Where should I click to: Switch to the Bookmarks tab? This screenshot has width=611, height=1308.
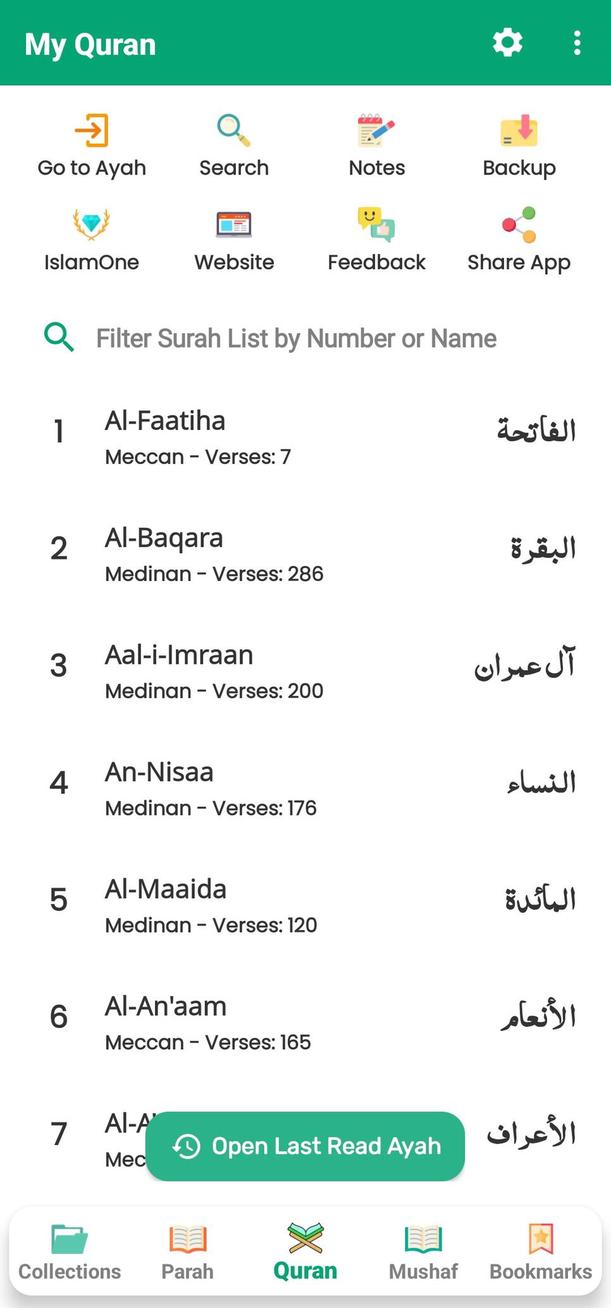point(540,1253)
